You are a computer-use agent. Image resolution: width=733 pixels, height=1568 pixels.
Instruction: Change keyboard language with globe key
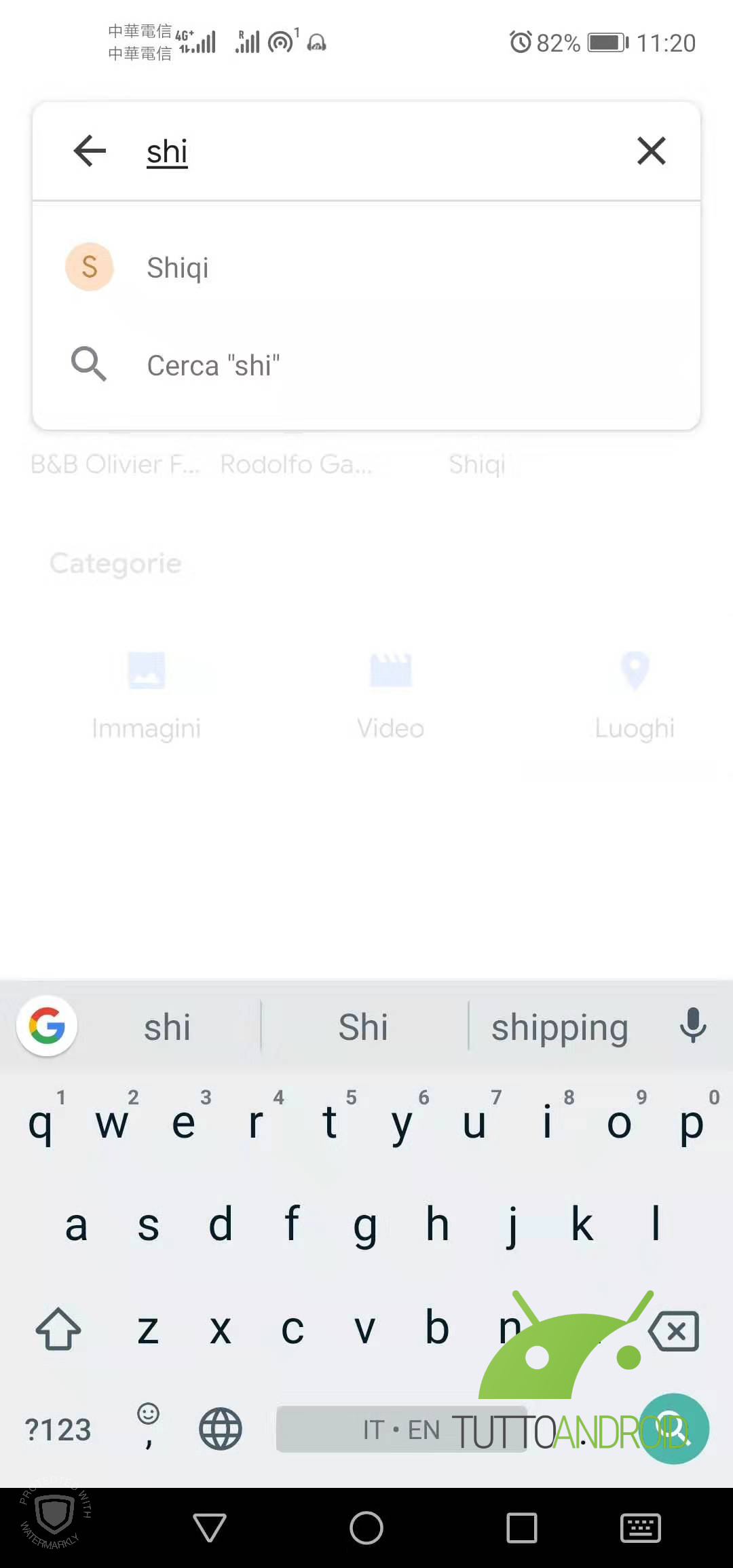click(x=220, y=1429)
